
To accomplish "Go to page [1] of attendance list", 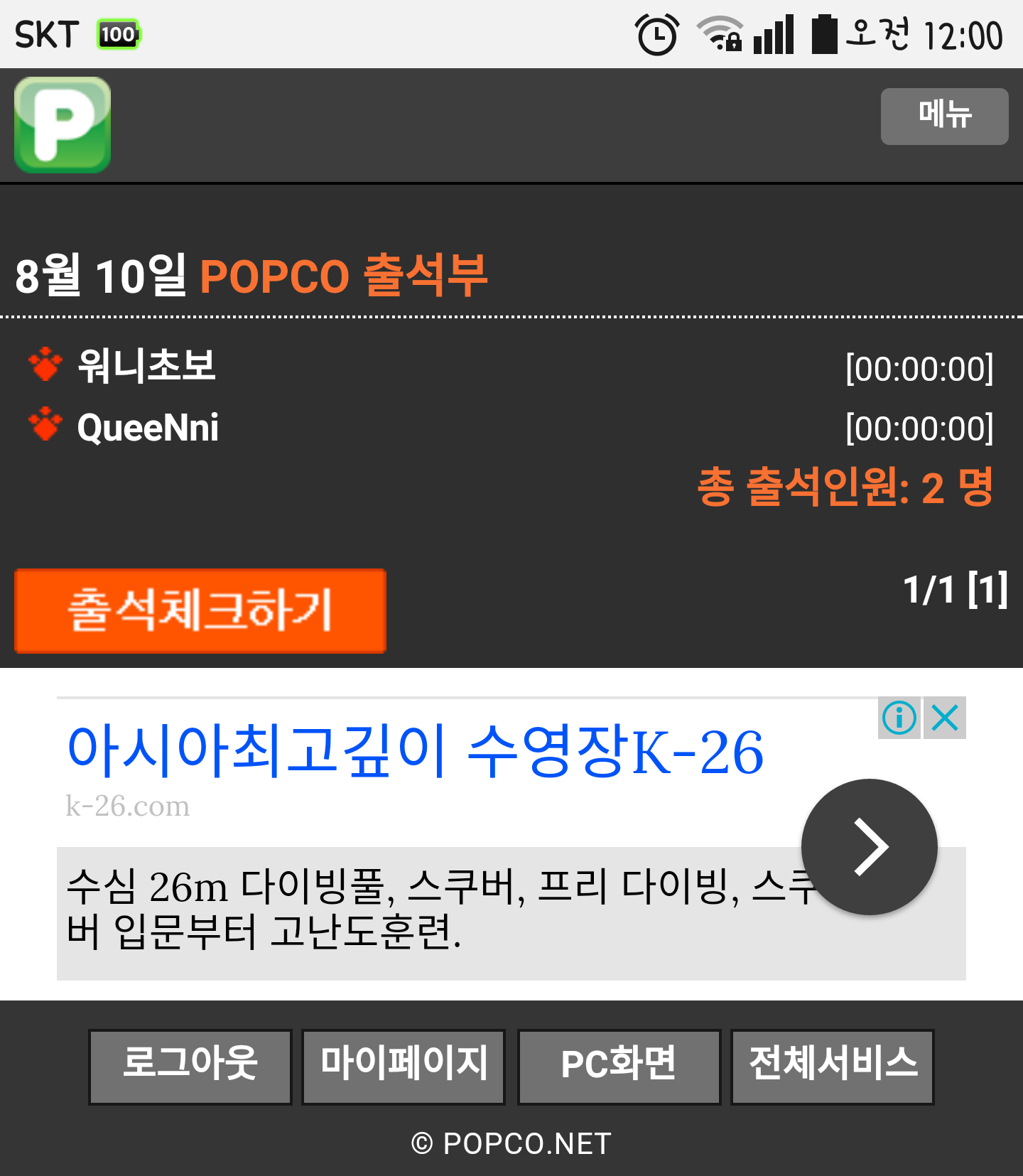I will pyautogui.click(x=987, y=590).
